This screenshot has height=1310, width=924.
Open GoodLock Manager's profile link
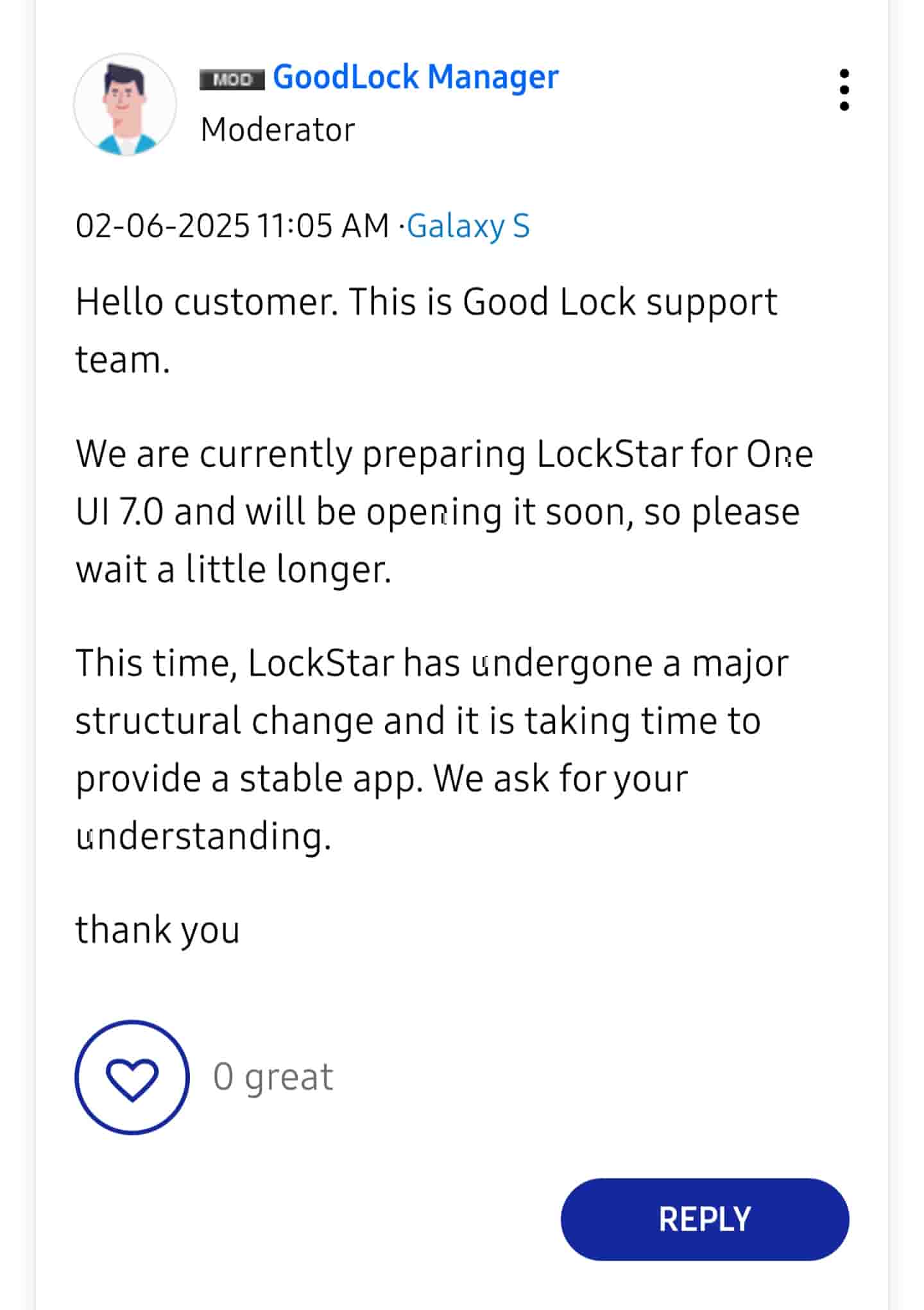click(415, 78)
